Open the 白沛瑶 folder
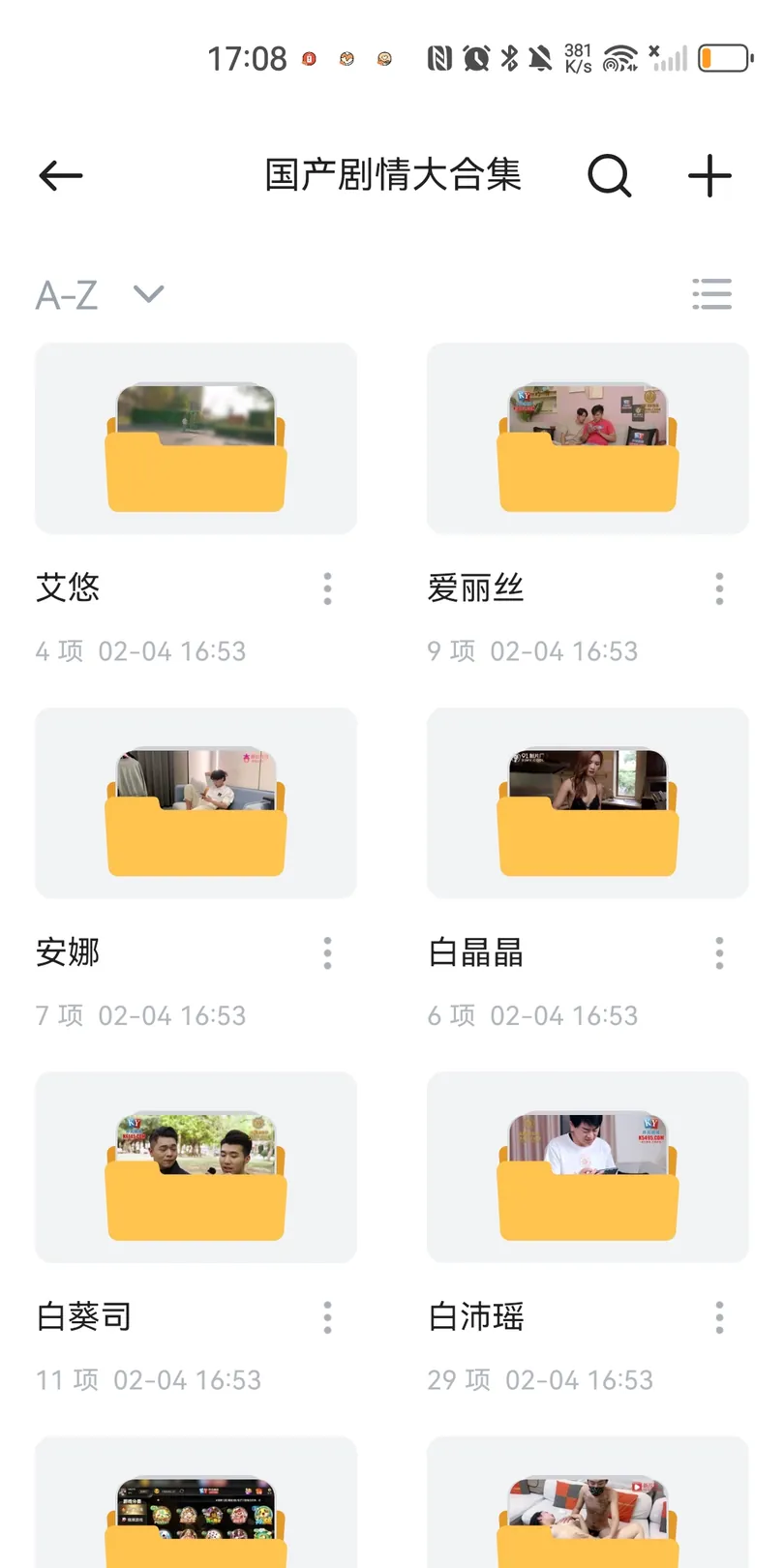Image resolution: width=784 pixels, height=1568 pixels. [588, 1167]
